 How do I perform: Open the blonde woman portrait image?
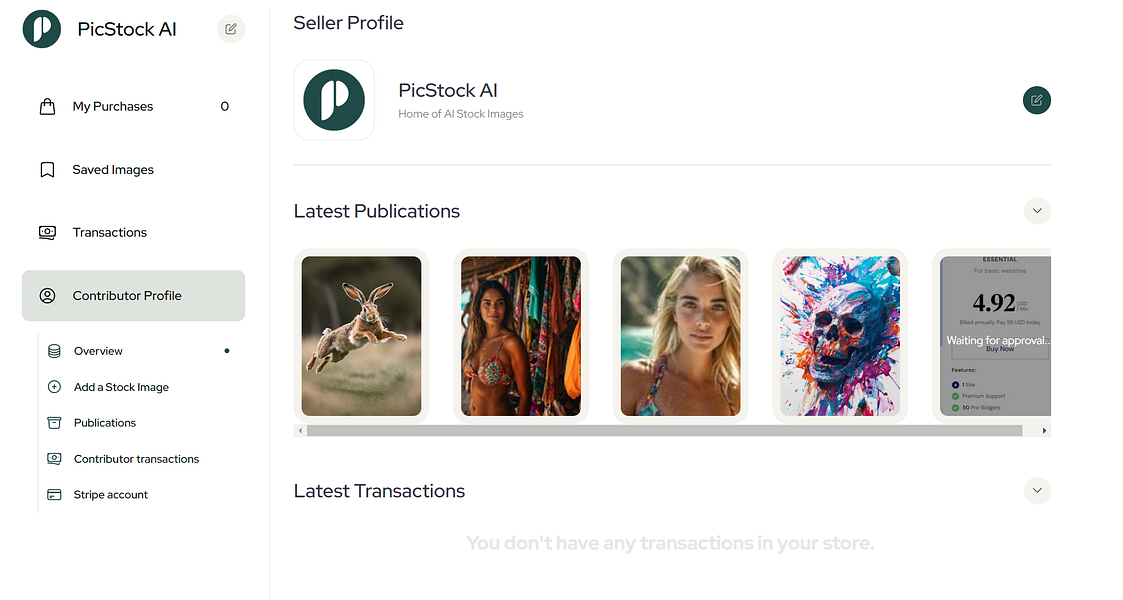681,336
